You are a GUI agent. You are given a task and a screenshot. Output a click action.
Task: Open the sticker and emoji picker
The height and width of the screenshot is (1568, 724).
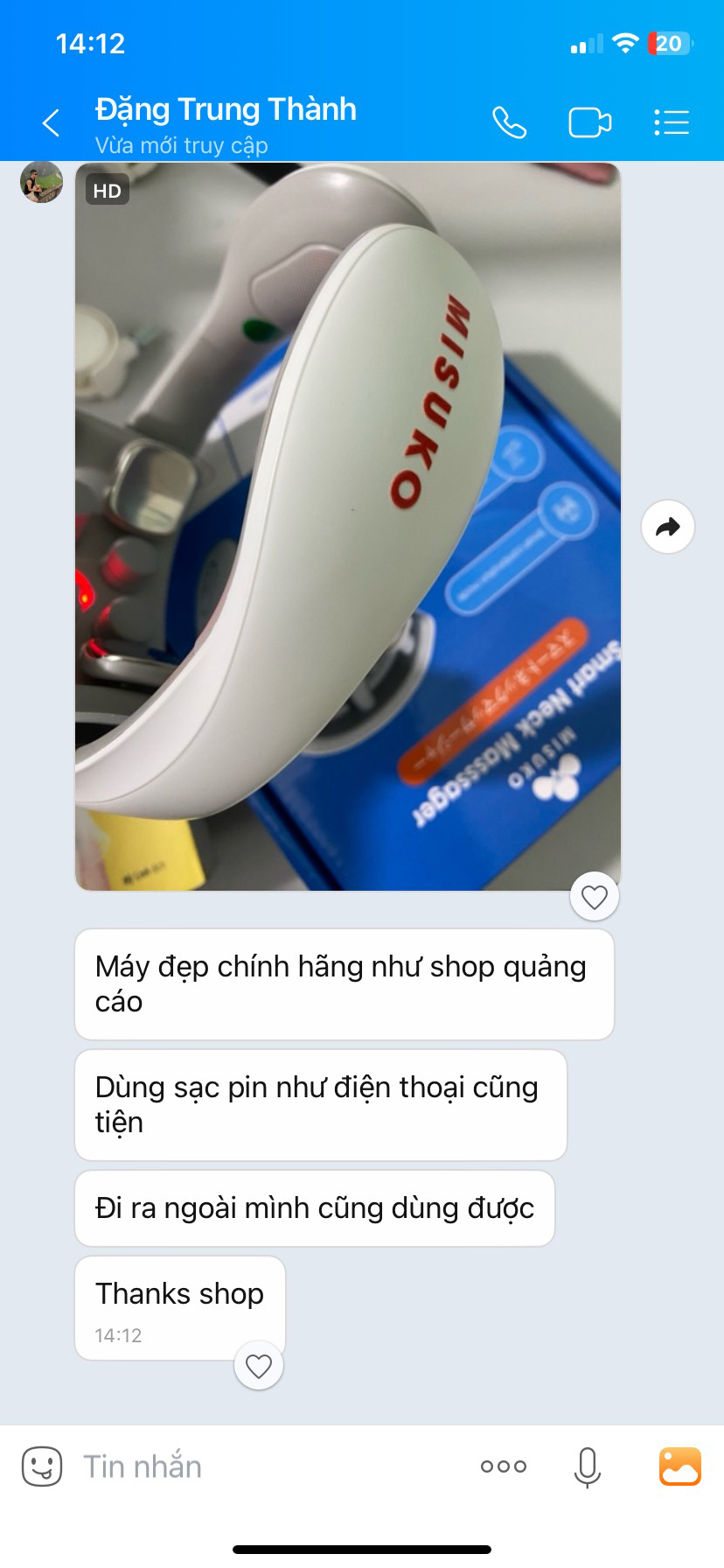pos(42,1466)
